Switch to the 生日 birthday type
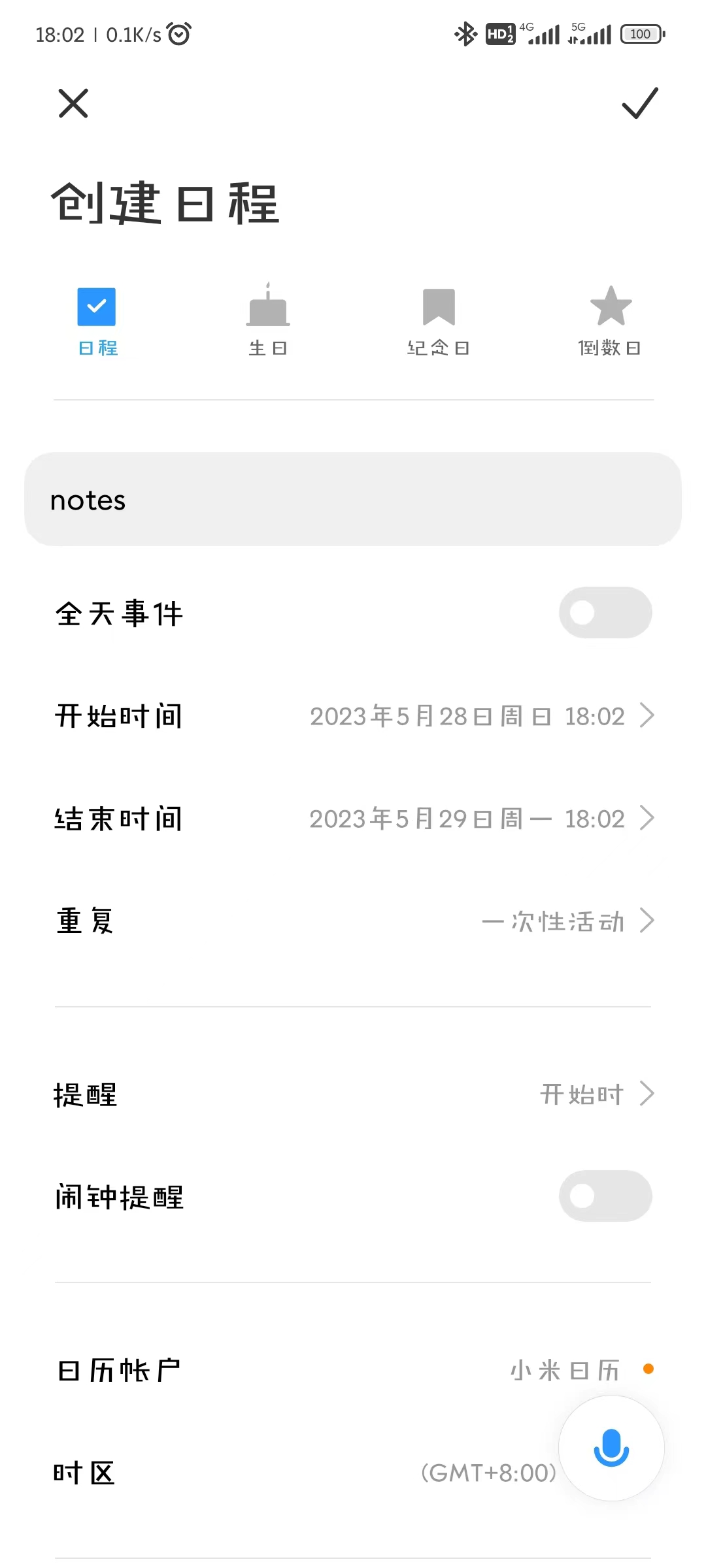The width and height of the screenshot is (706, 1568). pyautogui.click(x=268, y=320)
